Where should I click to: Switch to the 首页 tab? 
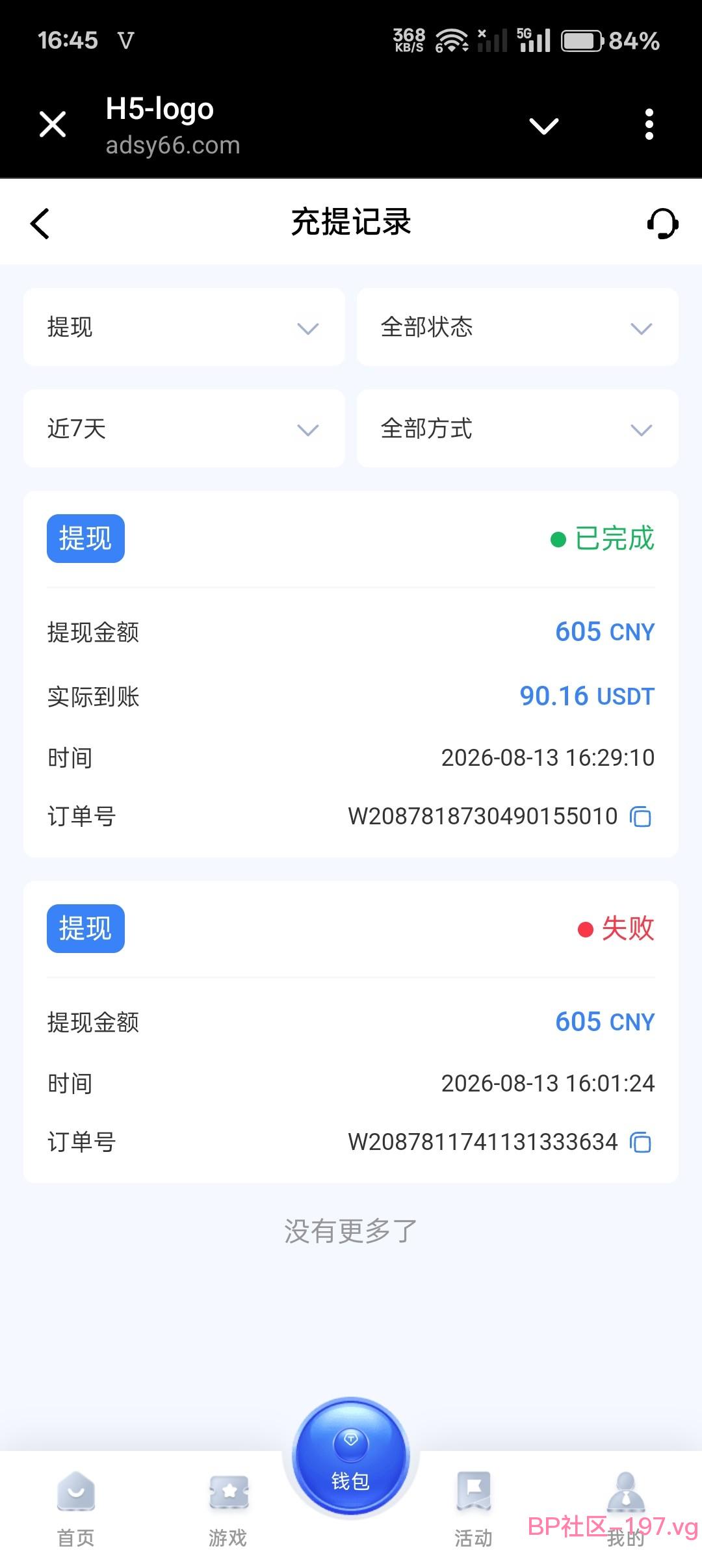point(76,1509)
